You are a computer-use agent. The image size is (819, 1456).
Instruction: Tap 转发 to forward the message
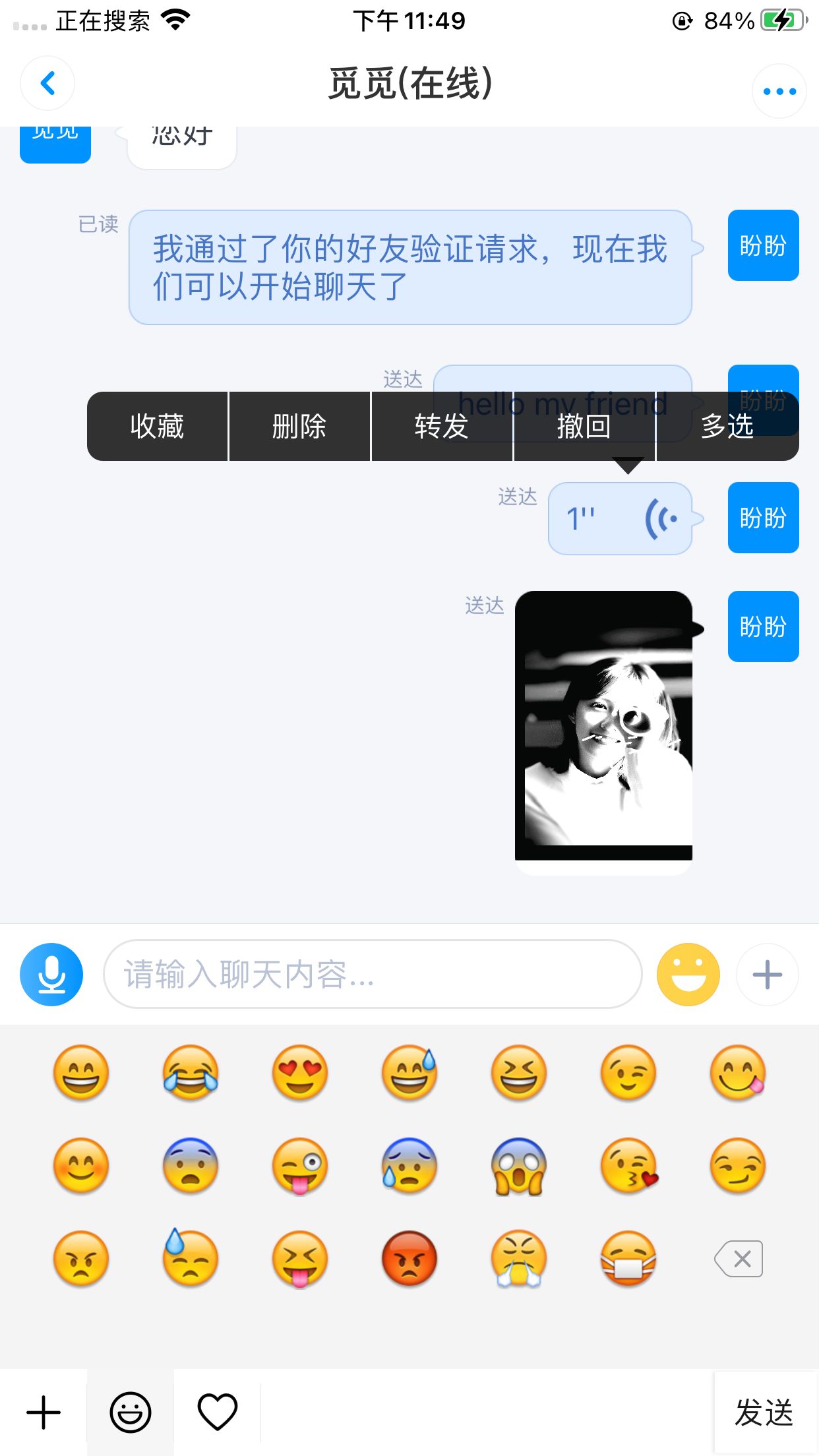coord(441,426)
